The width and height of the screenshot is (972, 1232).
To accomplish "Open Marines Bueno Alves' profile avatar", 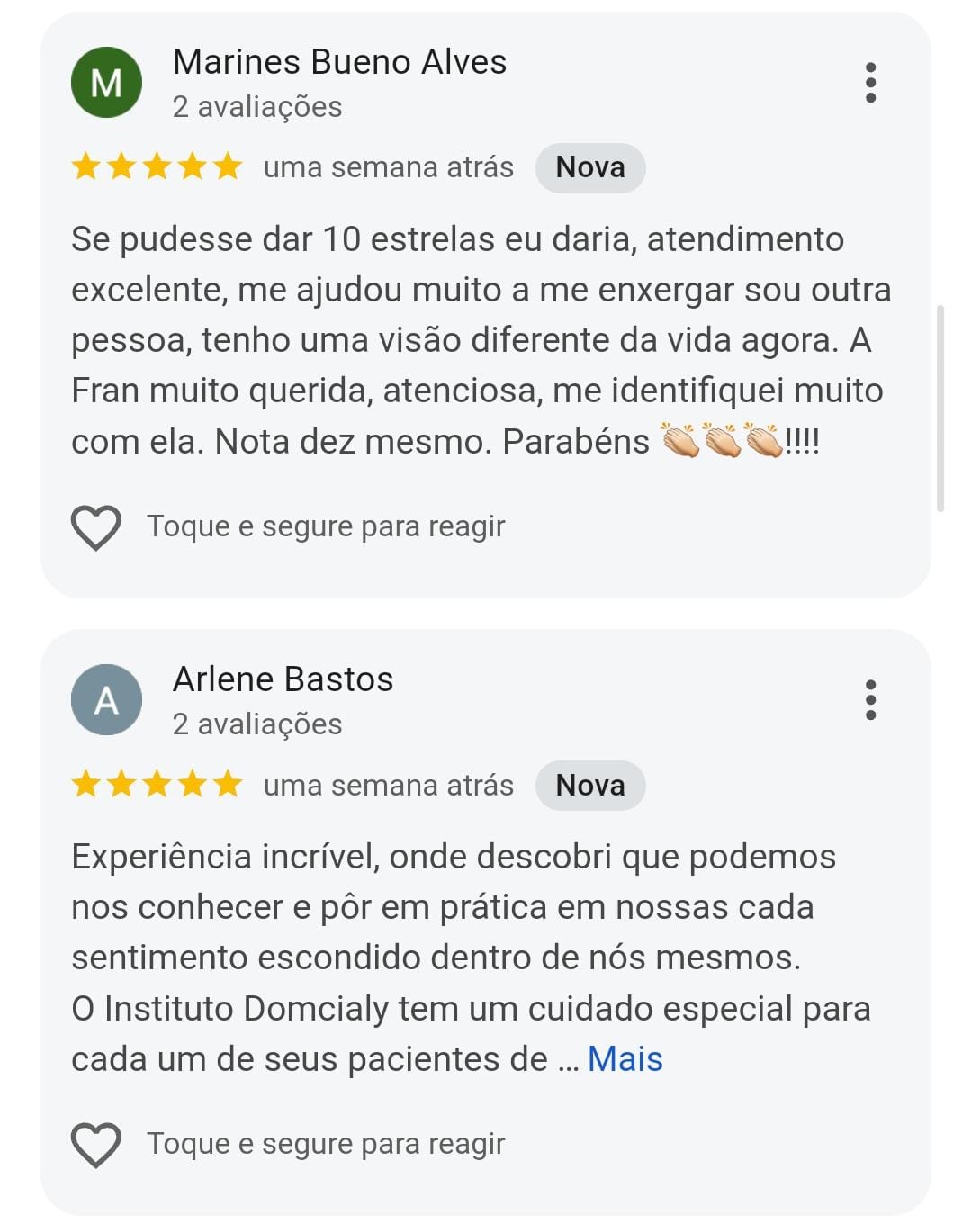I will click(x=106, y=83).
